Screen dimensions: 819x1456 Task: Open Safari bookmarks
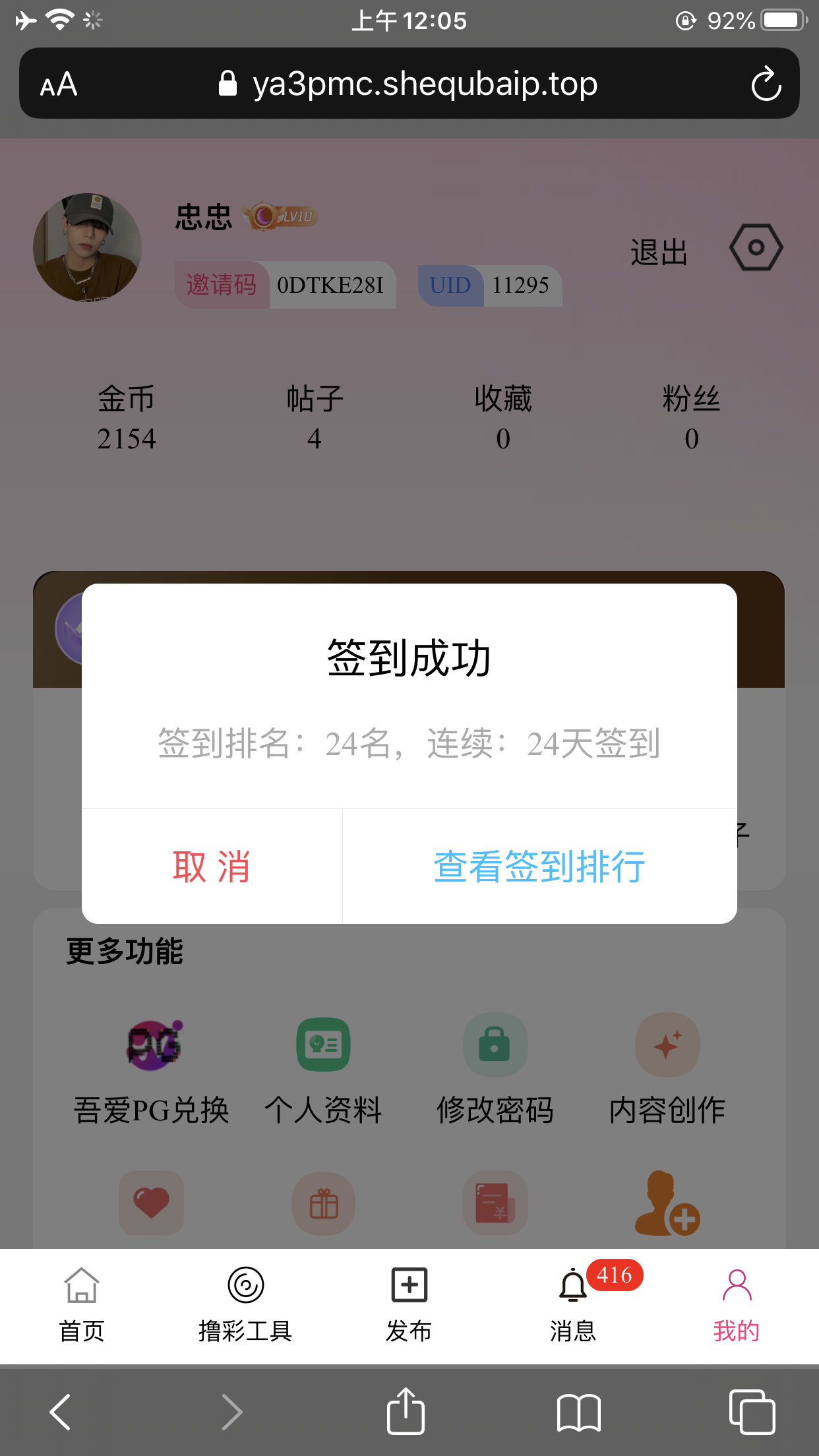click(578, 1412)
